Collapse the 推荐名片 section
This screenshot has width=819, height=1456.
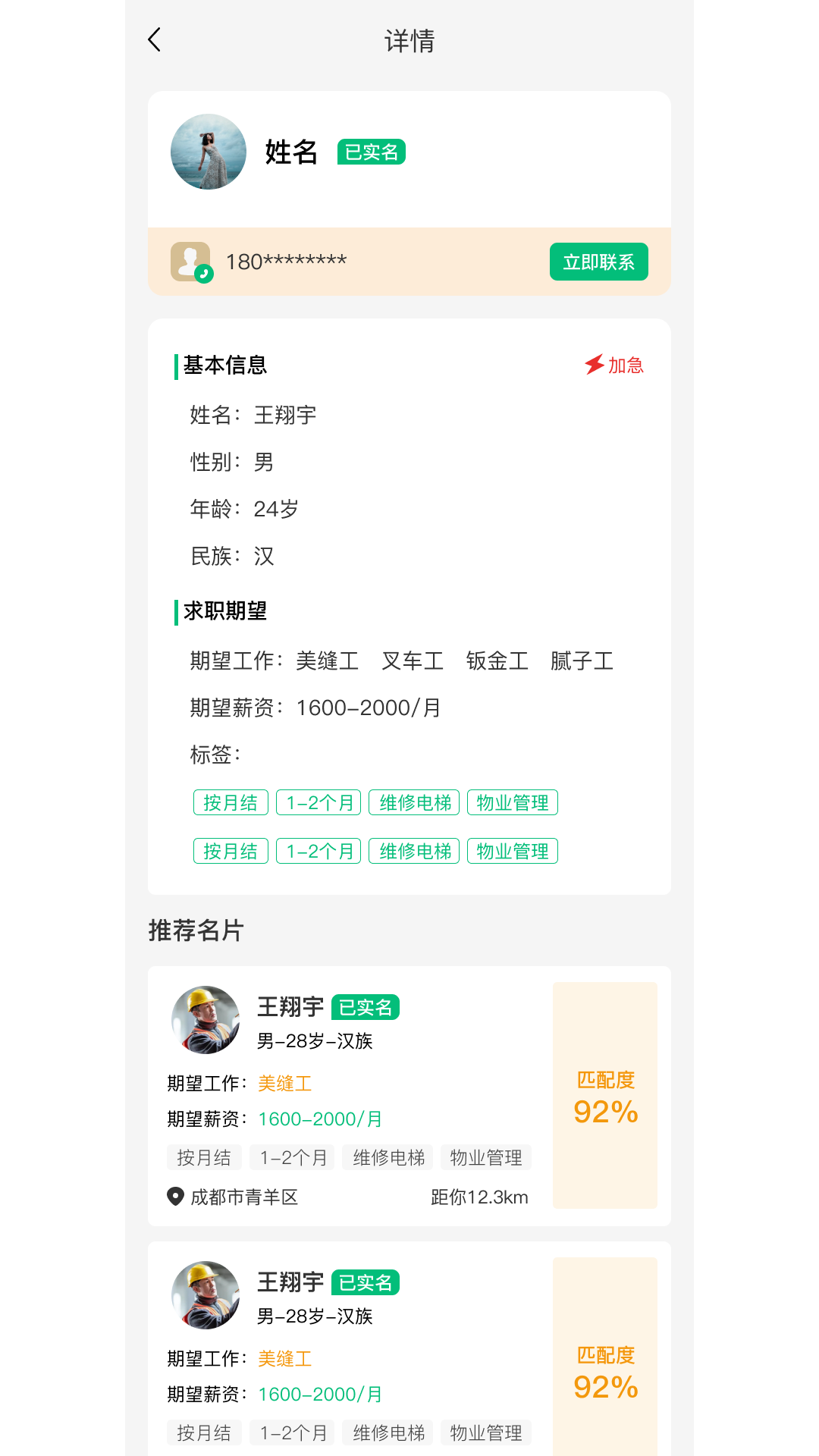point(196,930)
